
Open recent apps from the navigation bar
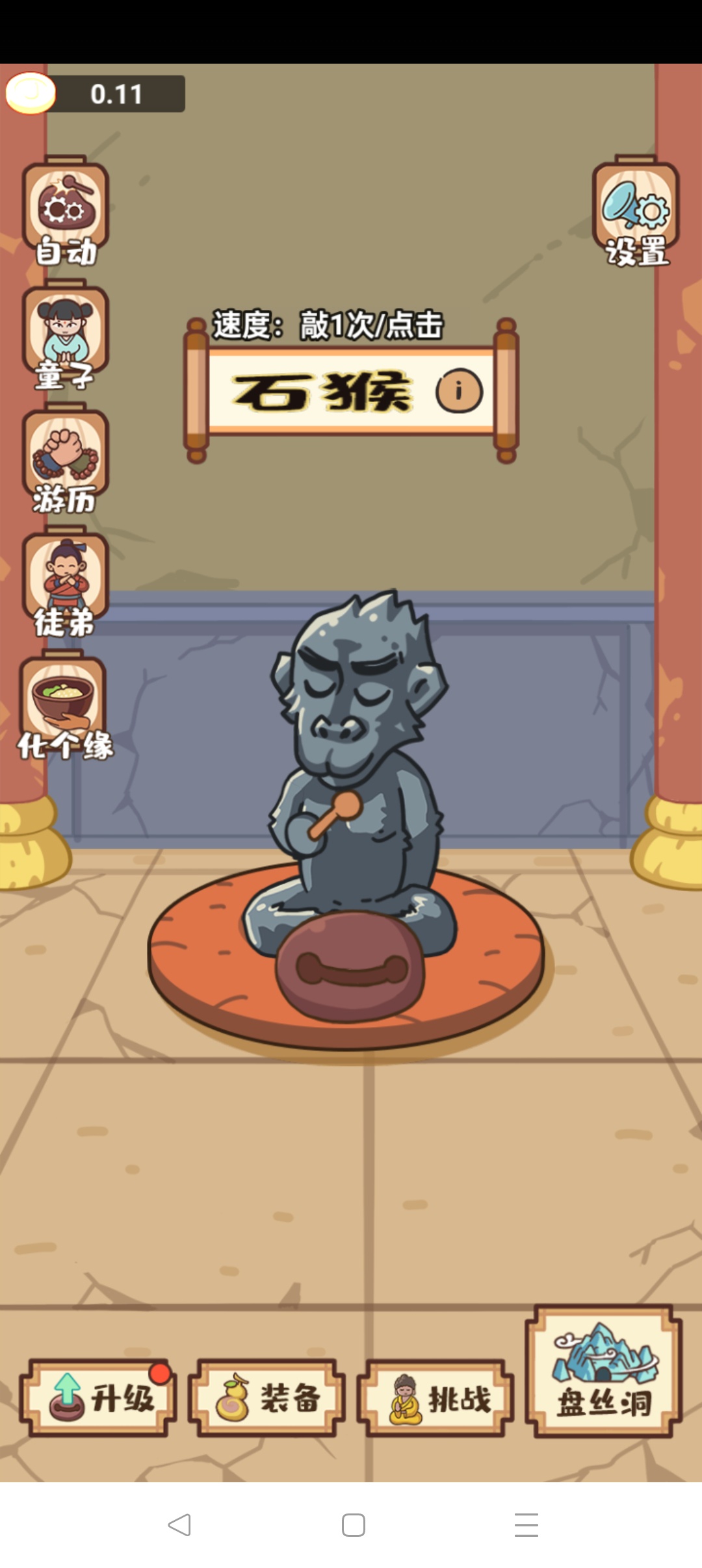tap(526, 1525)
